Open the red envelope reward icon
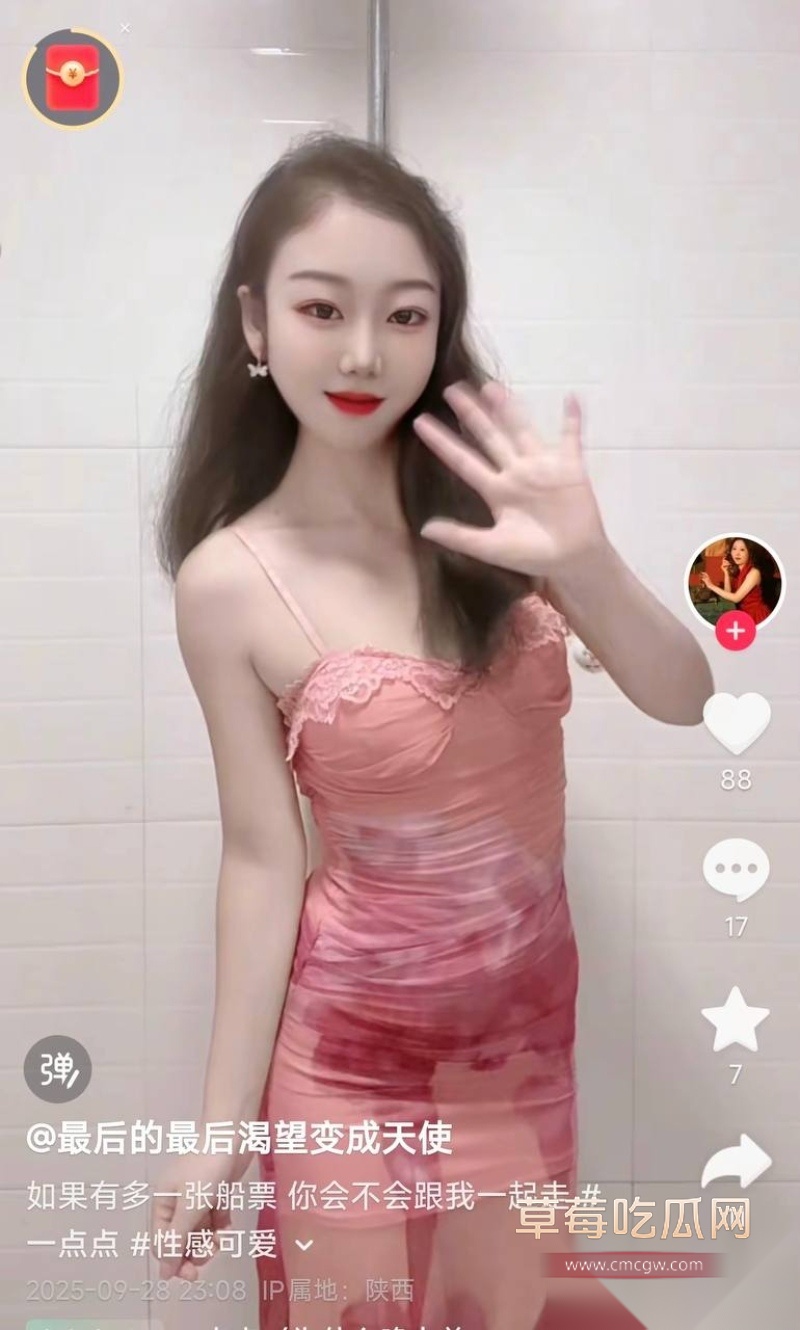The width and height of the screenshot is (800, 1330). [72, 78]
